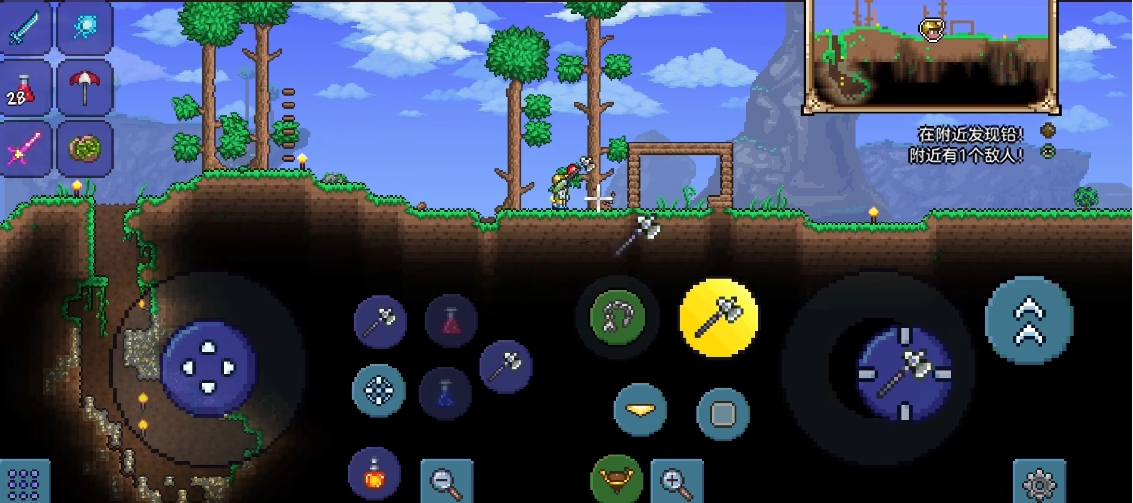Image resolution: width=1133 pixels, height=503 pixels.
Task: Tap the down arrow drop button
Action: point(640,409)
